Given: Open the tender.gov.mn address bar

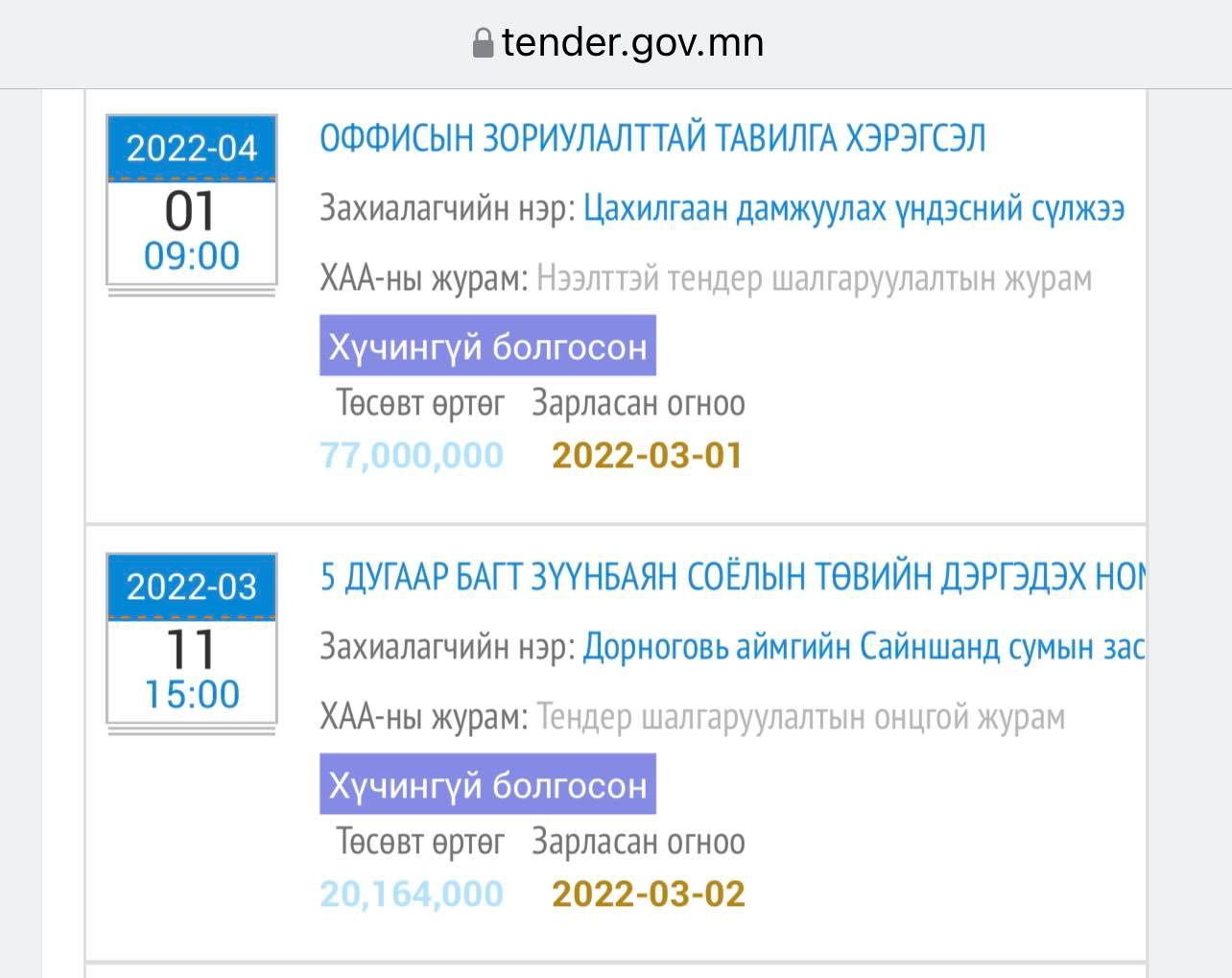Looking at the screenshot, I should [x=619, y=43].
